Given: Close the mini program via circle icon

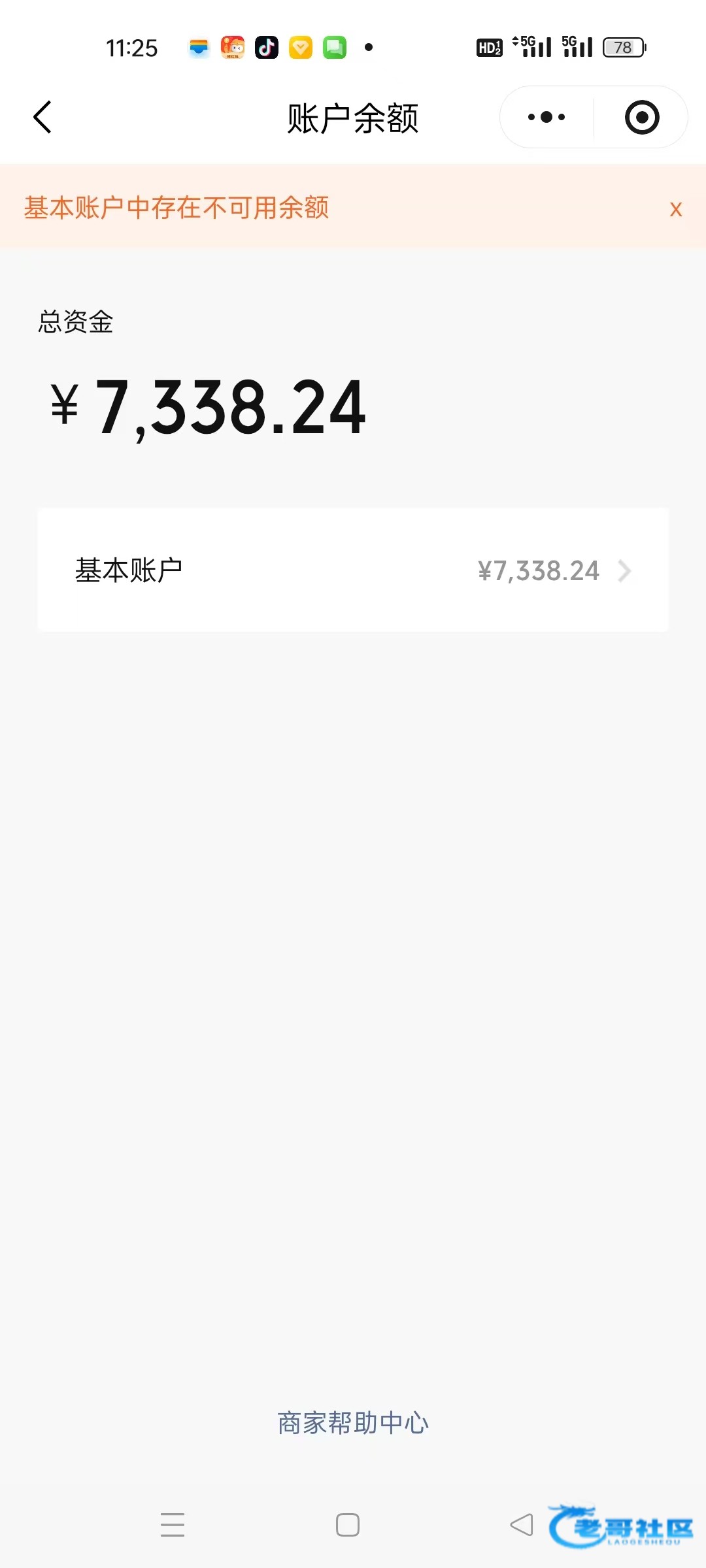Looking at the screenshot, I should pyautogui.click(x=641, y=118).
